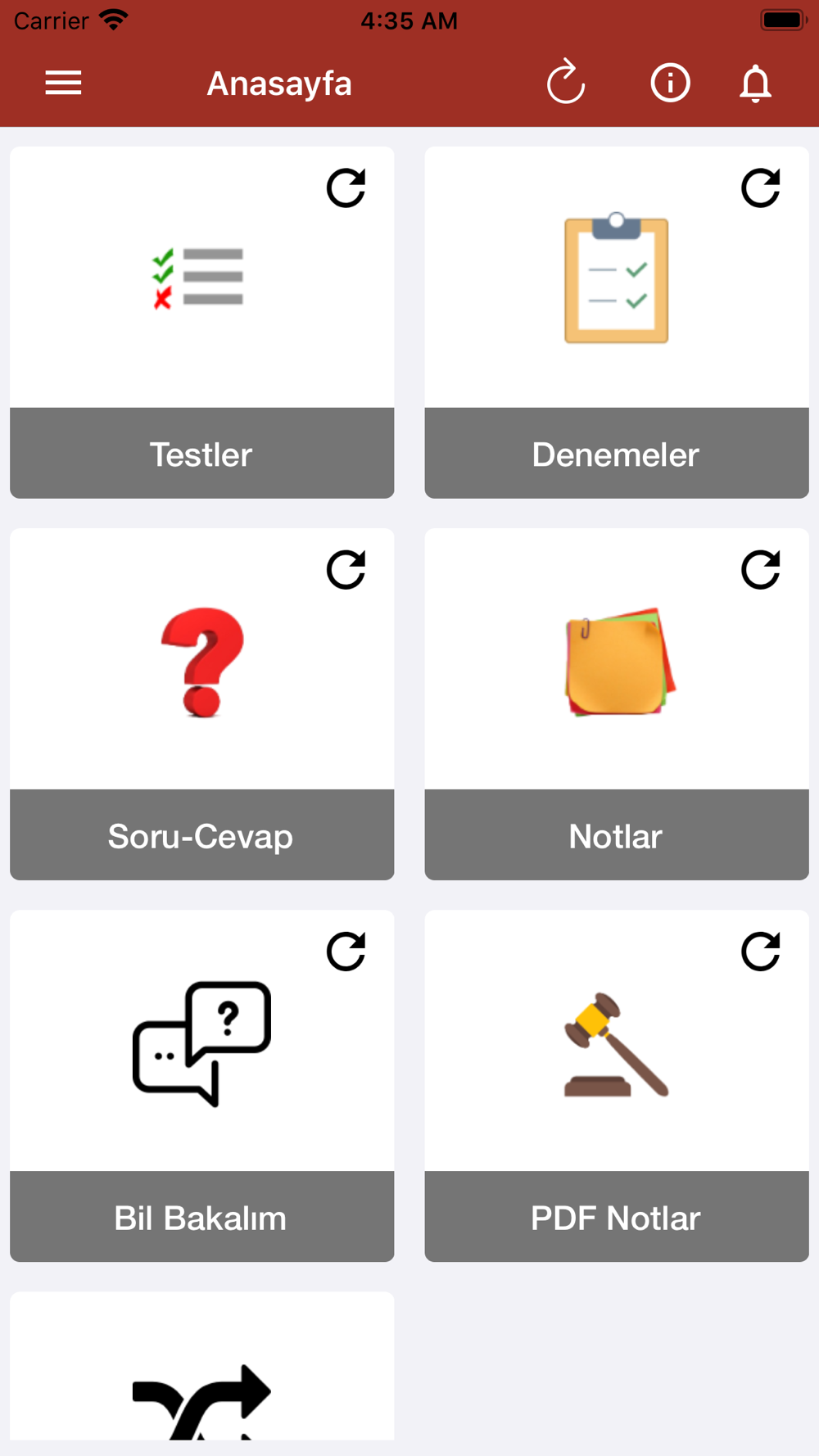Open the Soru-Cevap section

click(202, 704)
